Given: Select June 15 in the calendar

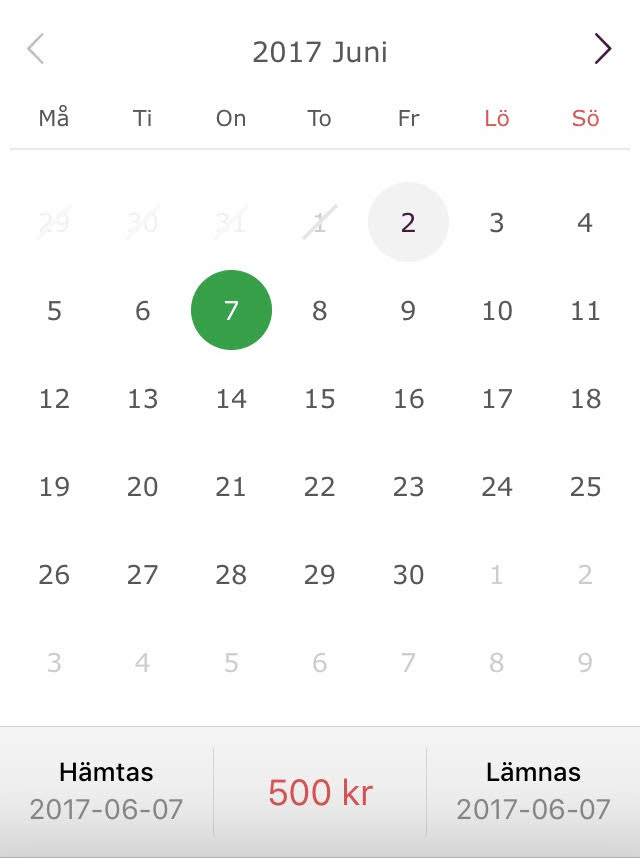Looking at the screenshot, I should [320, 399].
